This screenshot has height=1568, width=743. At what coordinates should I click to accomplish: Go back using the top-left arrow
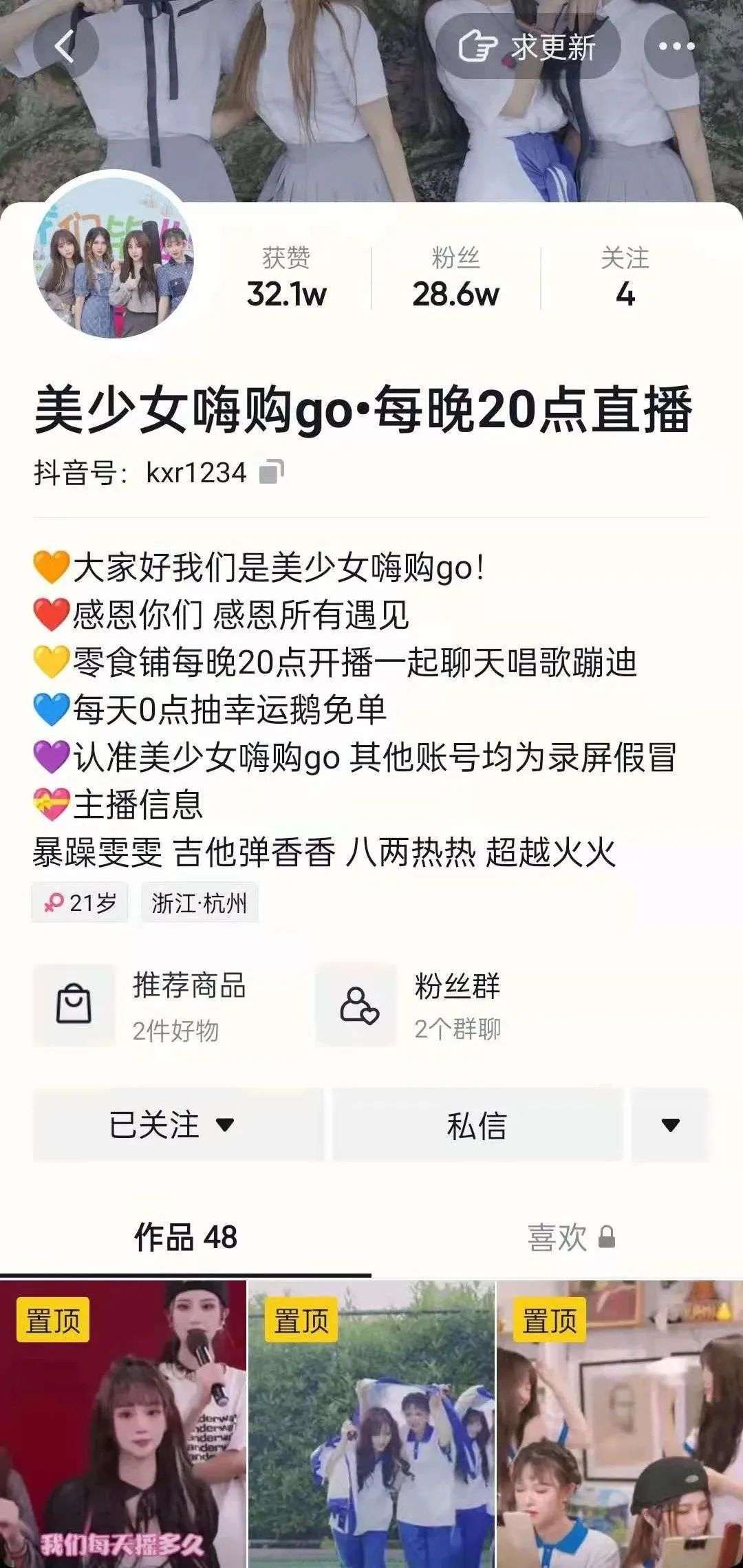click(66, 47)
